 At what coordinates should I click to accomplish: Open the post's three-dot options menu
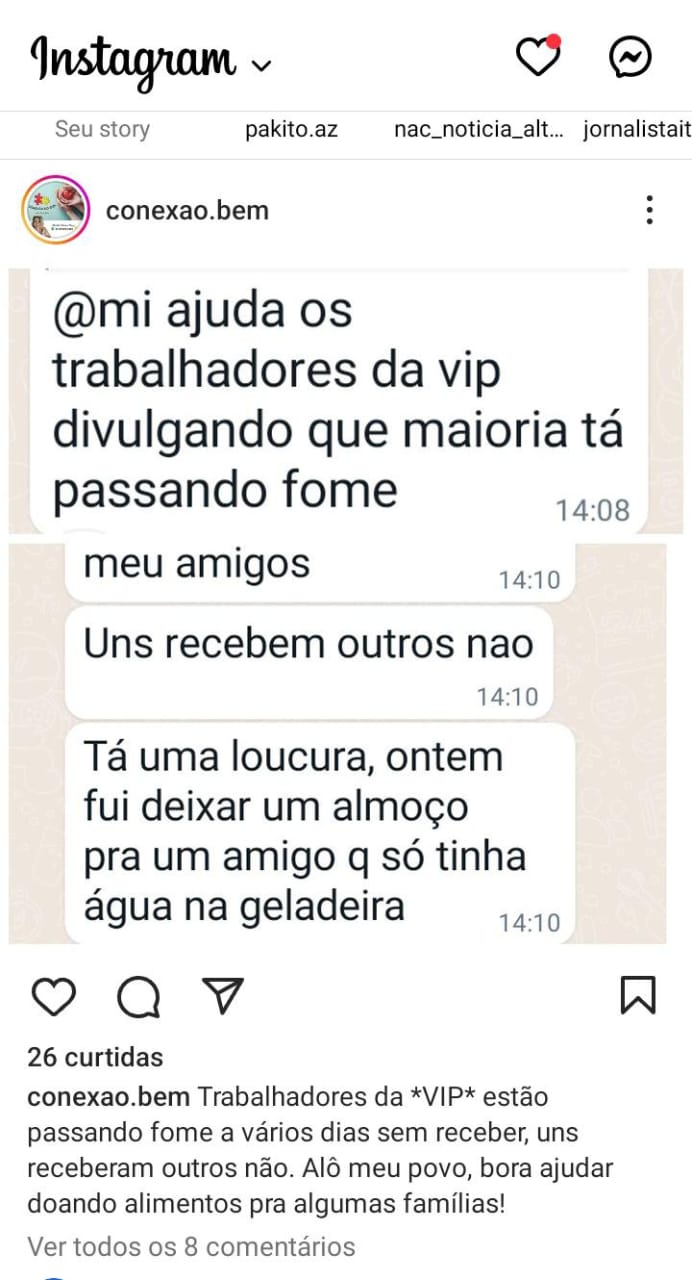click(x=650, y=211)
